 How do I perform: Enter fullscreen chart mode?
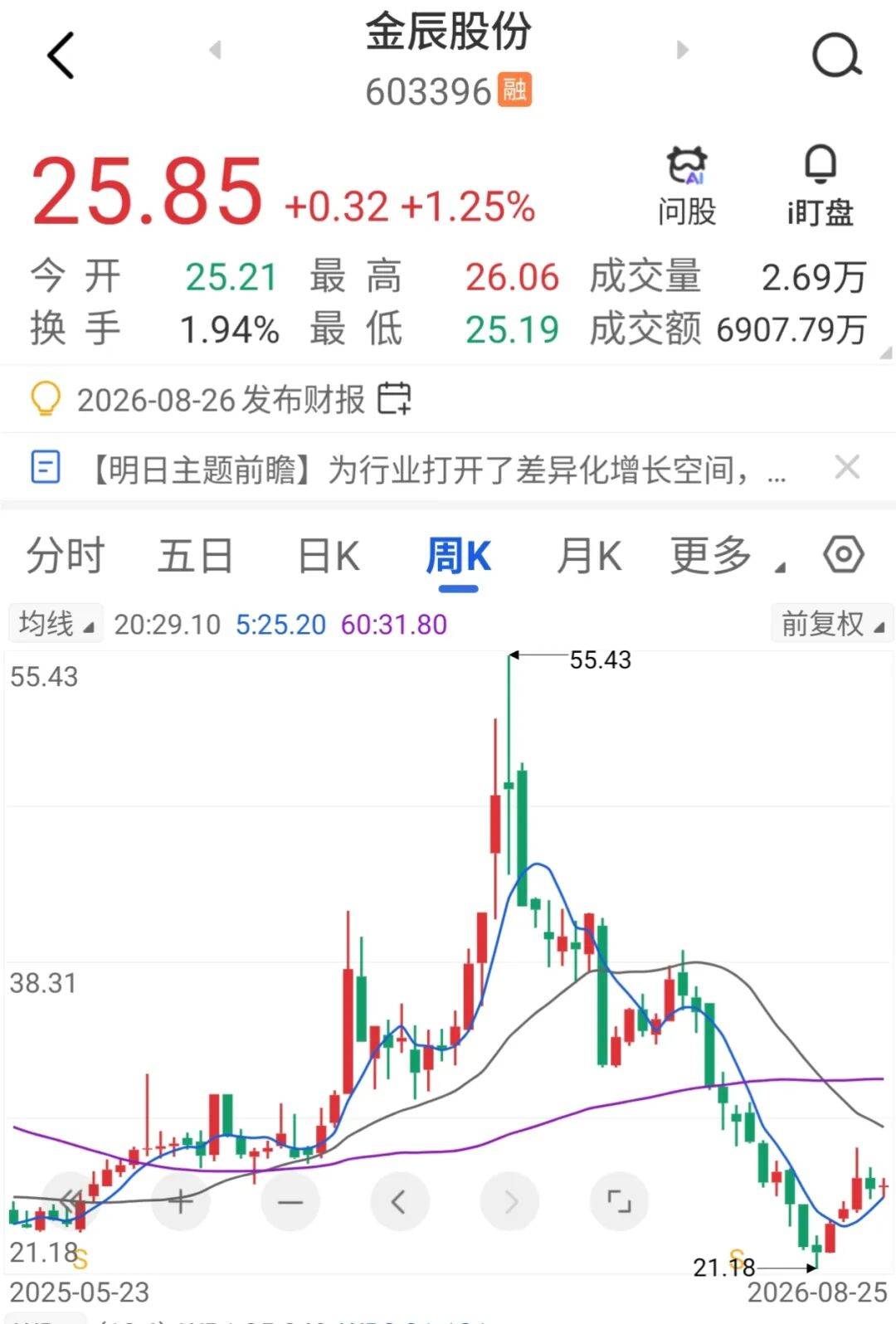(x=619, y=1200)
